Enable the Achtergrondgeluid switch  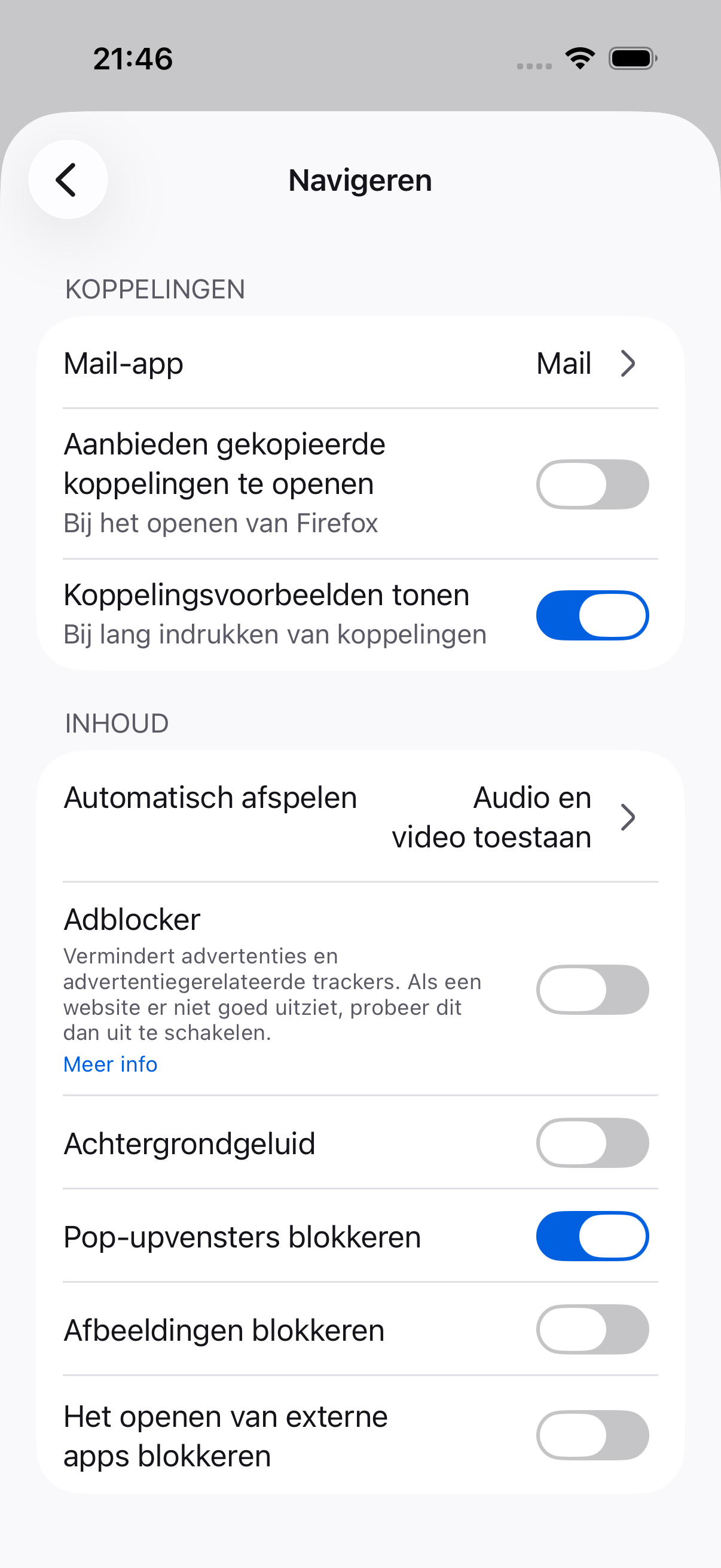pyautogui.click(x=592, y=1143)
